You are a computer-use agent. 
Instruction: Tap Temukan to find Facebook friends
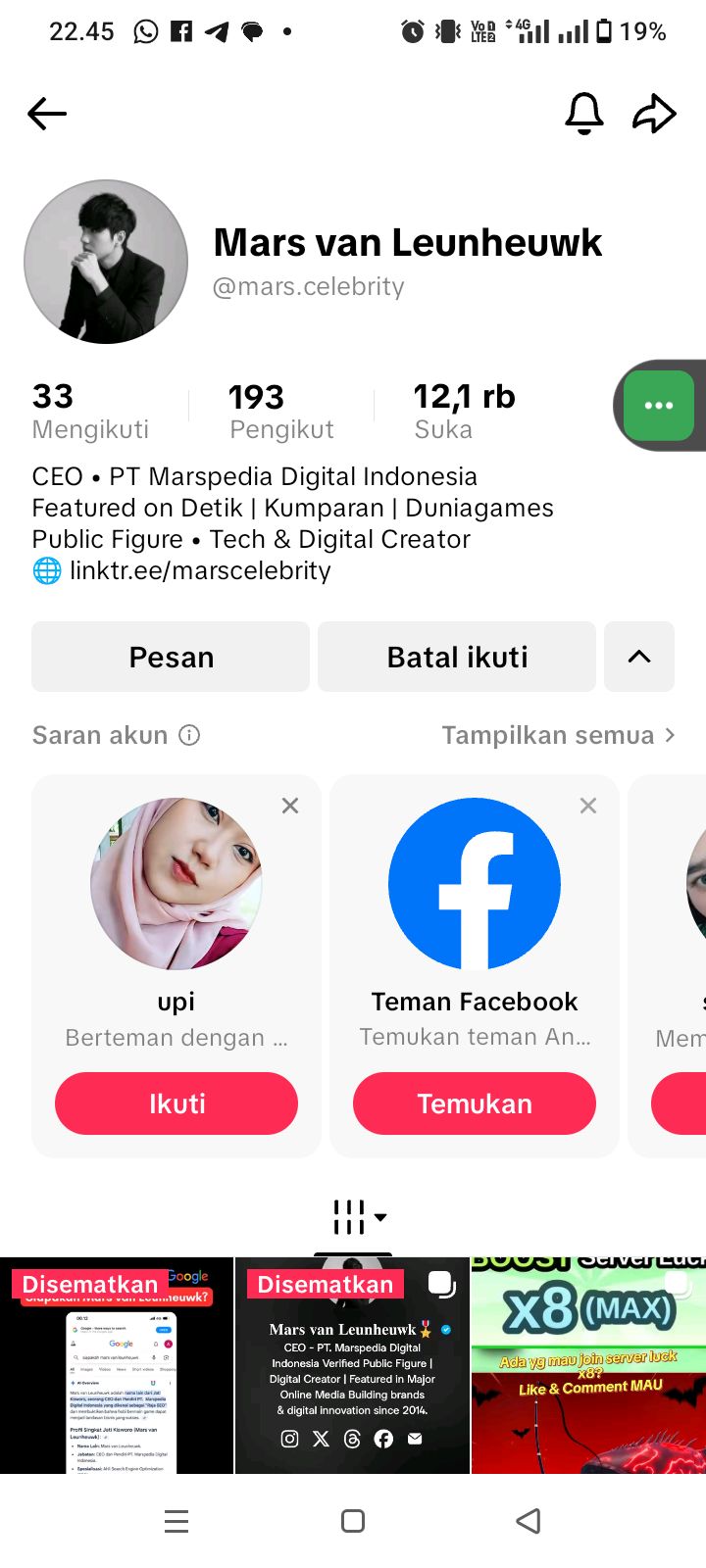point(475,1103)
